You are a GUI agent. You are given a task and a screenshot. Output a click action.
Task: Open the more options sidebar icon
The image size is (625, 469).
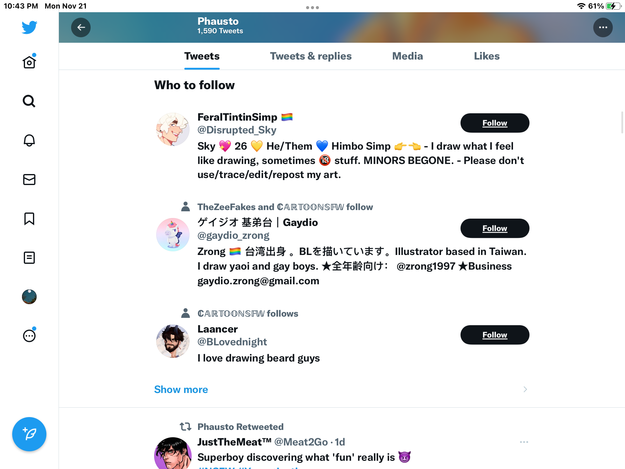tap(29, 335)
